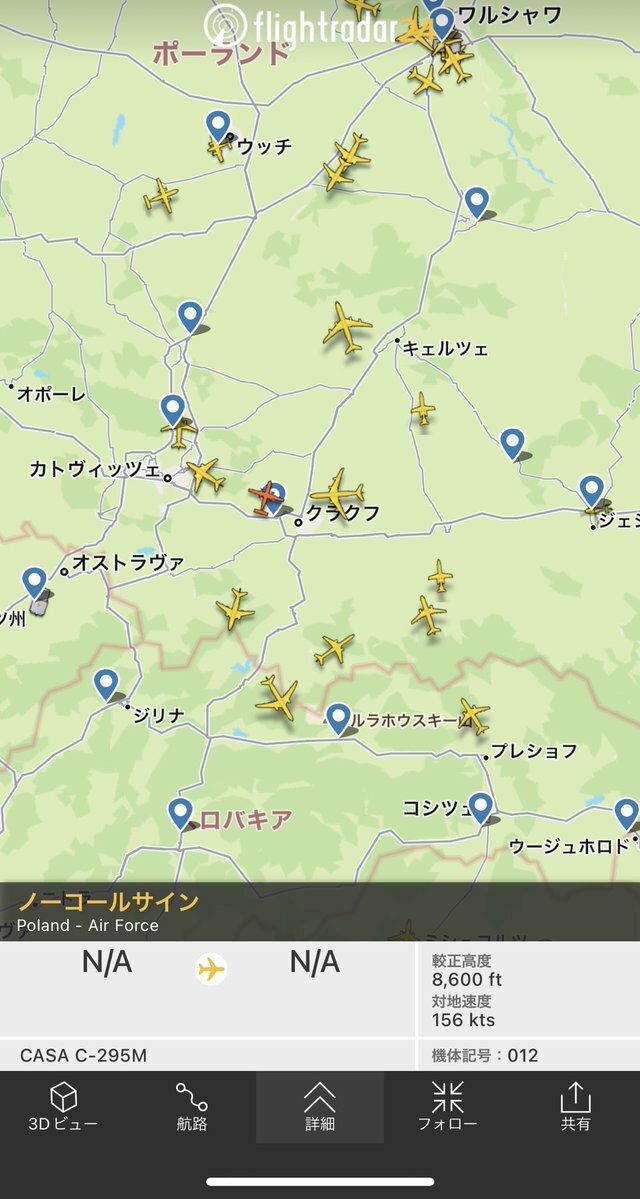The width and height of the screenshot is (640, 1199).
Task: Open the airport pin near オストラヴァ
Action: click(34, 583)
